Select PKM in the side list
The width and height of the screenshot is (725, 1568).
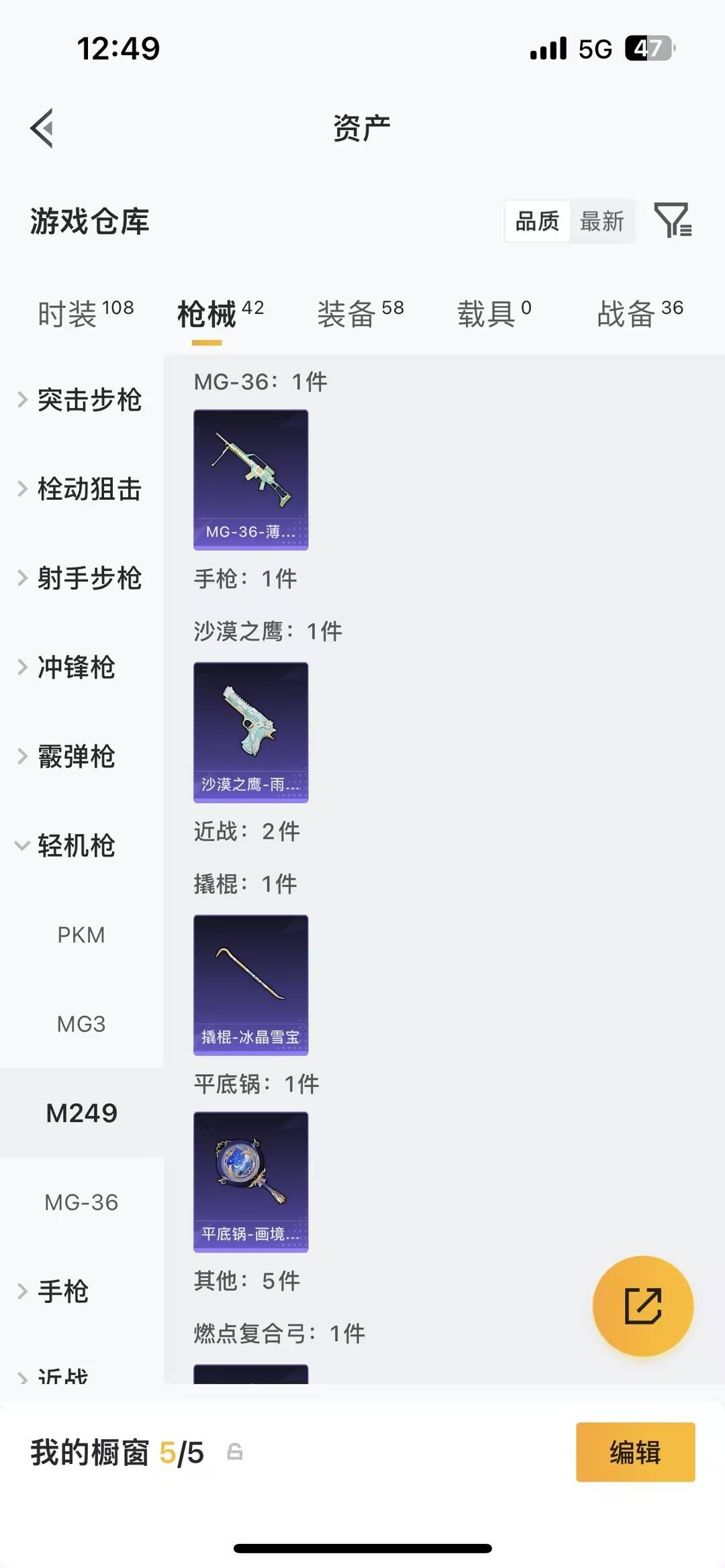click(x=81, y=935)
